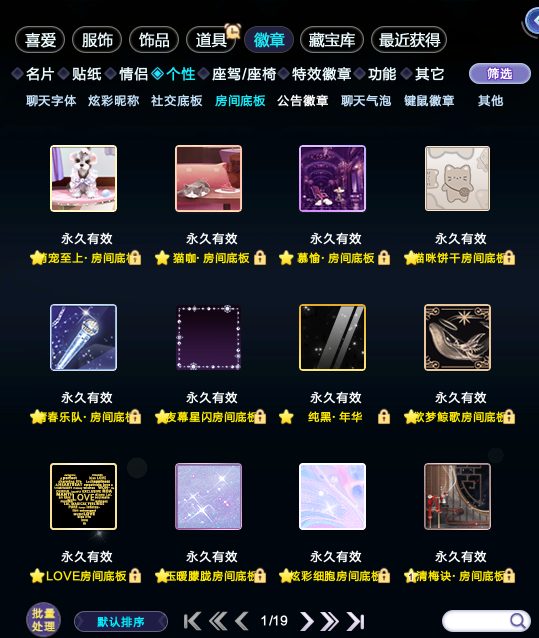
Task: Go to the next page arrow
Action: coord(307,621)
